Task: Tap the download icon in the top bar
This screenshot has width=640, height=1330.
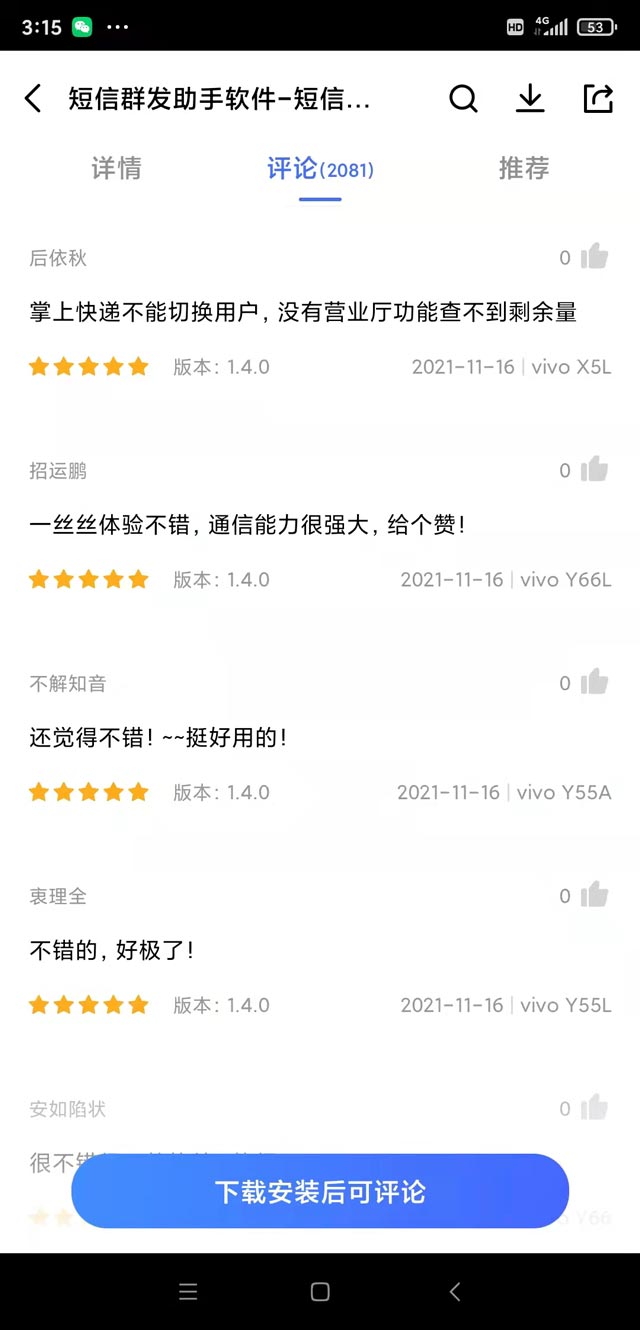Action: pyautogui.click(x=530, y=99)
